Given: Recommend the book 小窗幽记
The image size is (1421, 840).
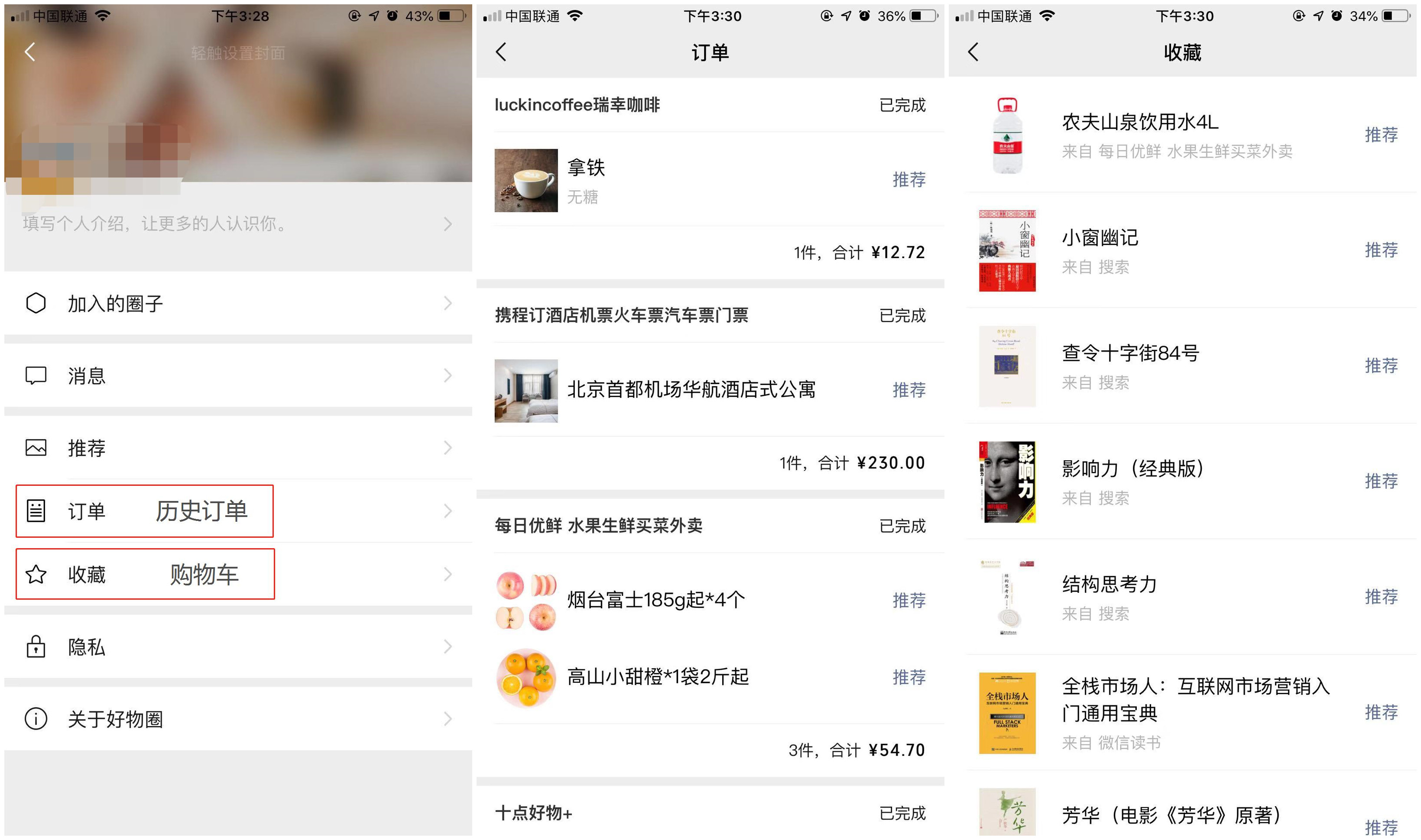Looking at the screenshot, I should 1381,250.
